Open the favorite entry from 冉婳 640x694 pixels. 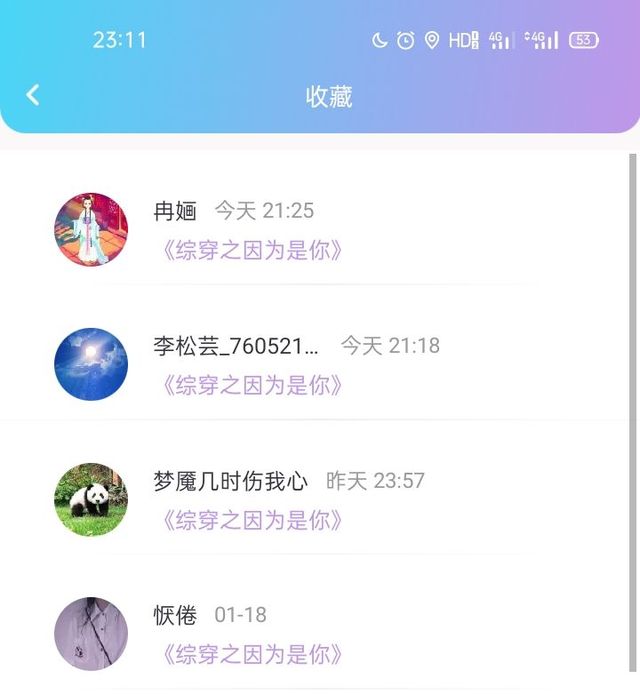click(314, 230)
